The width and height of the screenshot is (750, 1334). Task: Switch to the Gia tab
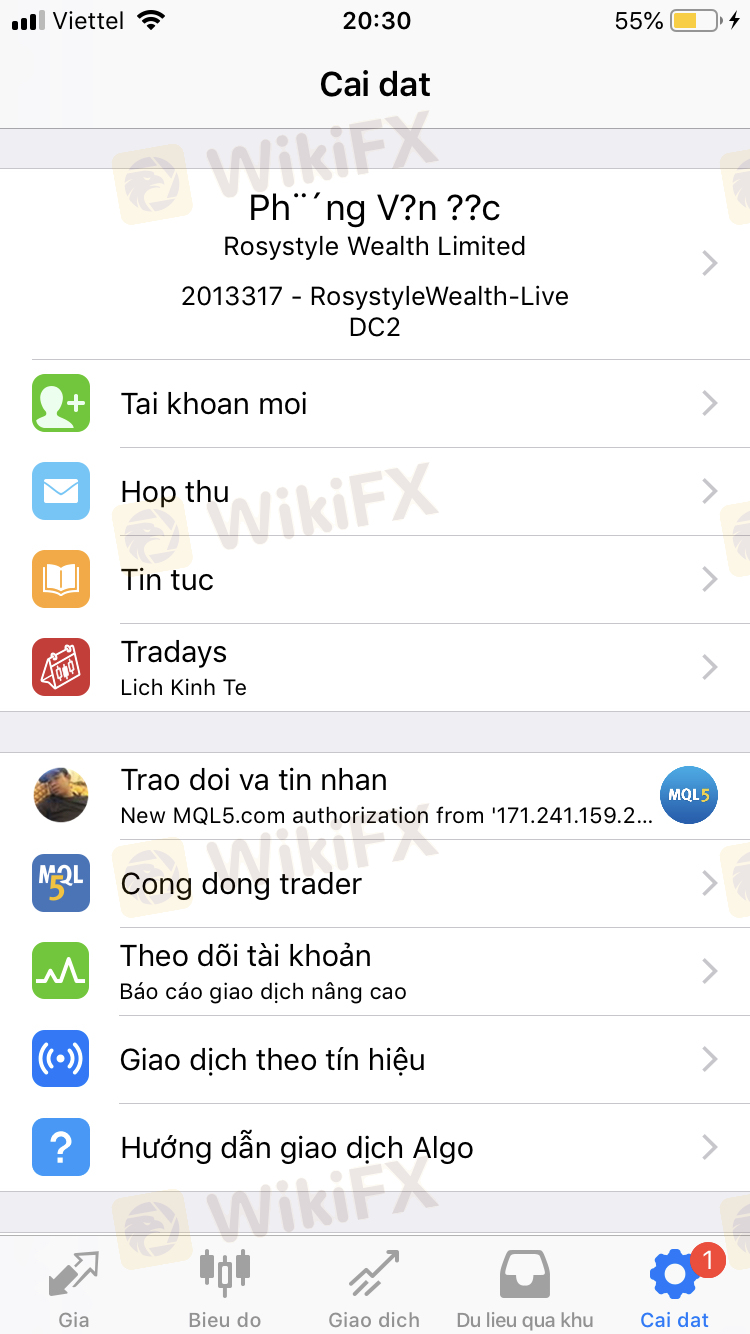(74, 1288)
